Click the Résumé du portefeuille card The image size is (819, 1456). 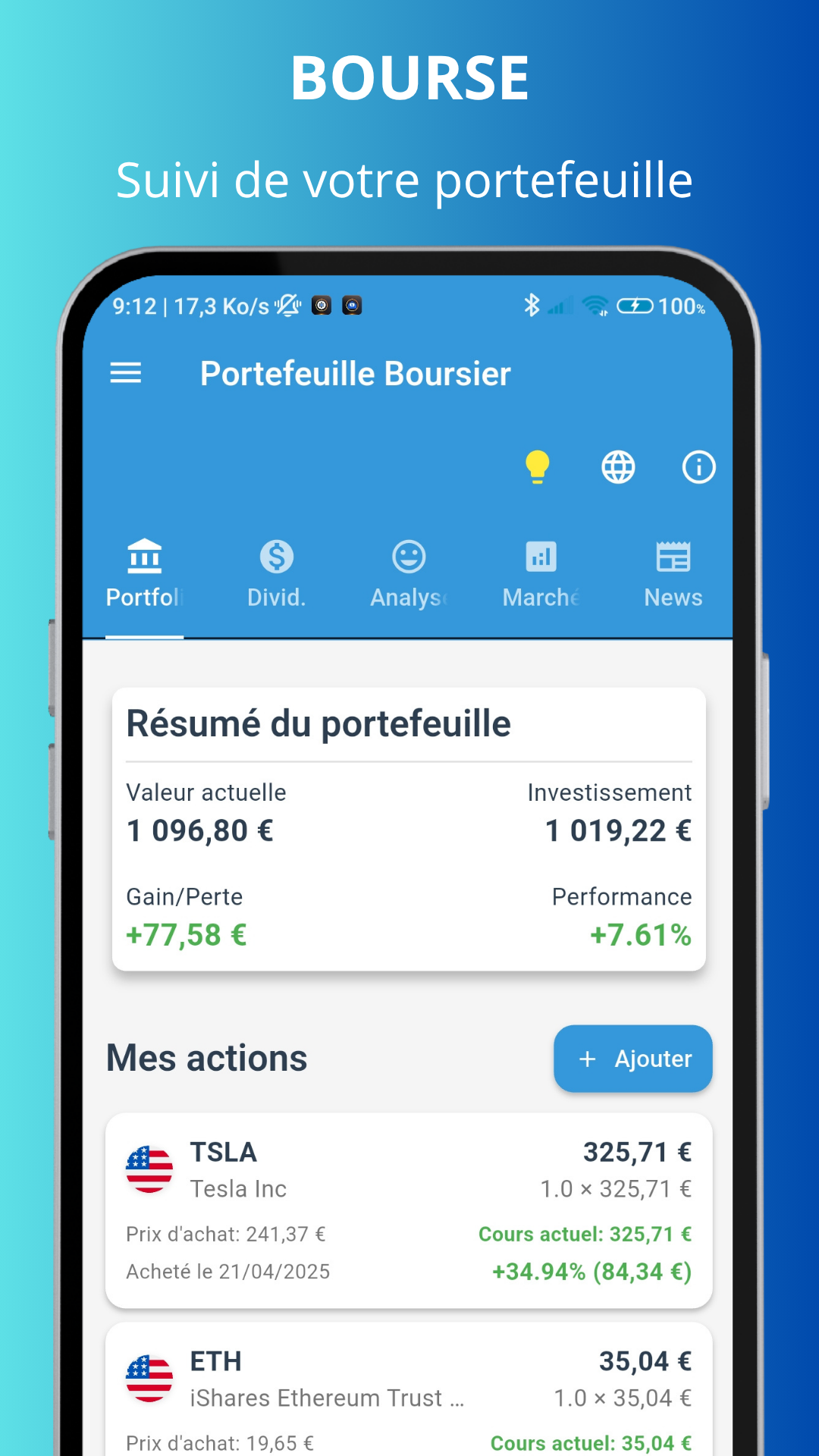tap(408, 827)
